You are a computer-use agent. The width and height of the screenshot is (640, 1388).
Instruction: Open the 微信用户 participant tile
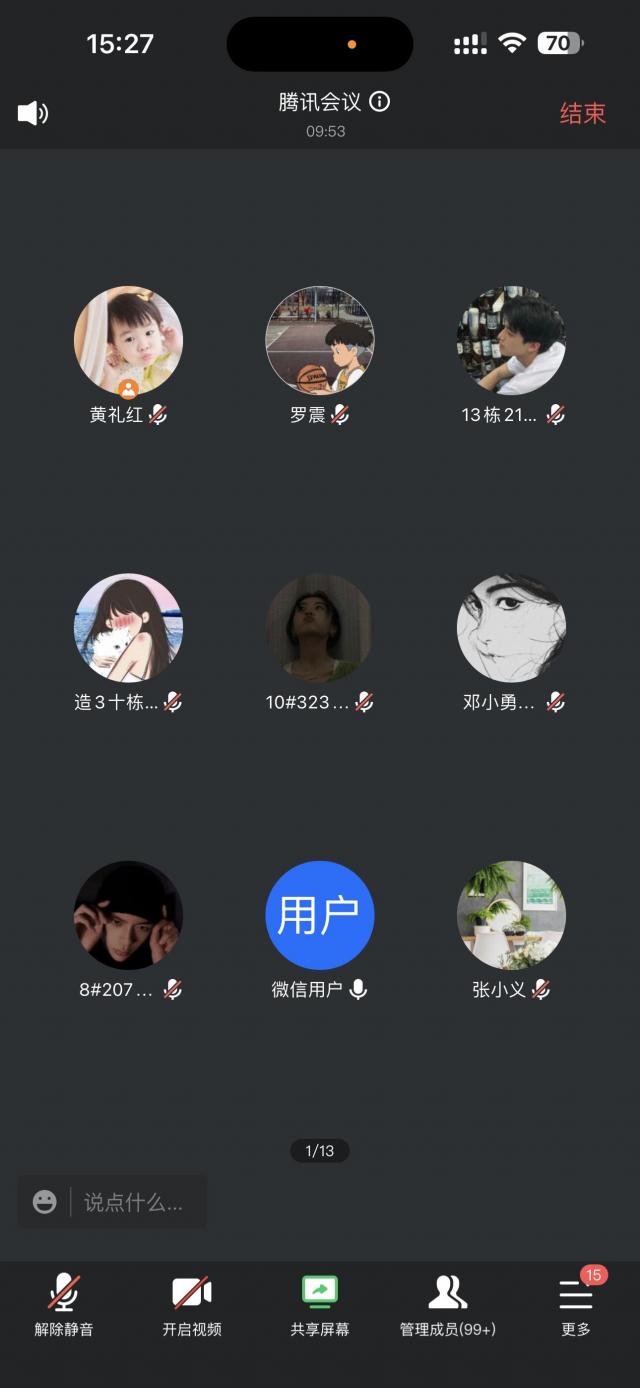tap(320, 915)
